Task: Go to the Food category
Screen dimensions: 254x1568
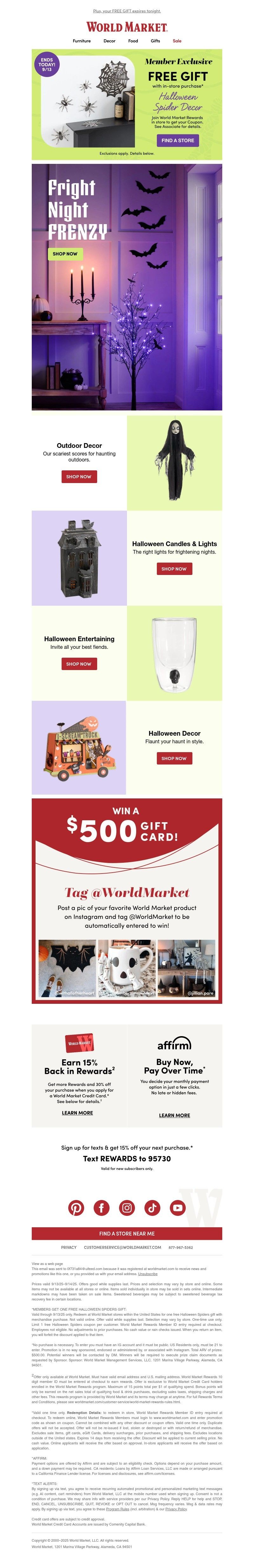Action: (x=133, y=41)
